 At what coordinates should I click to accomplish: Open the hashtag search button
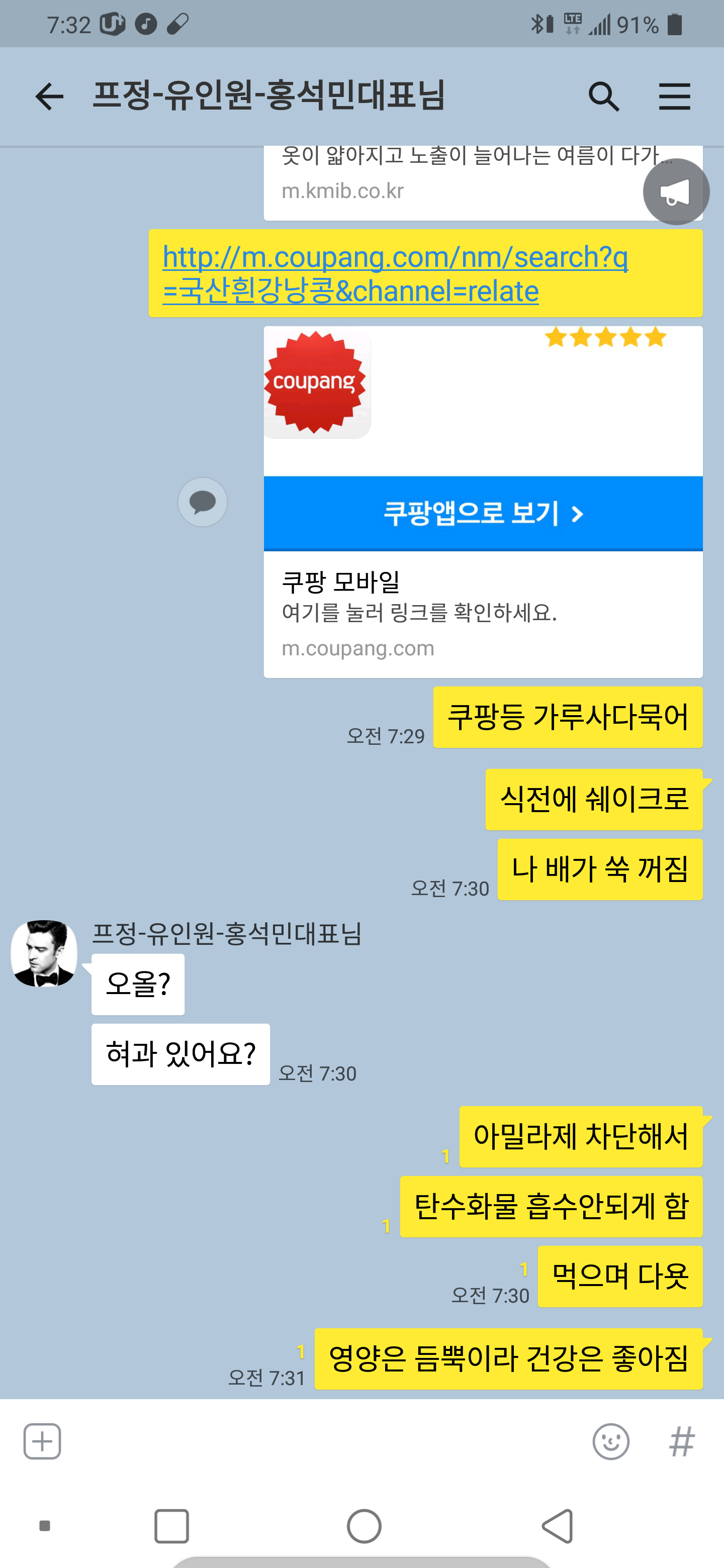click(682, 1441)
